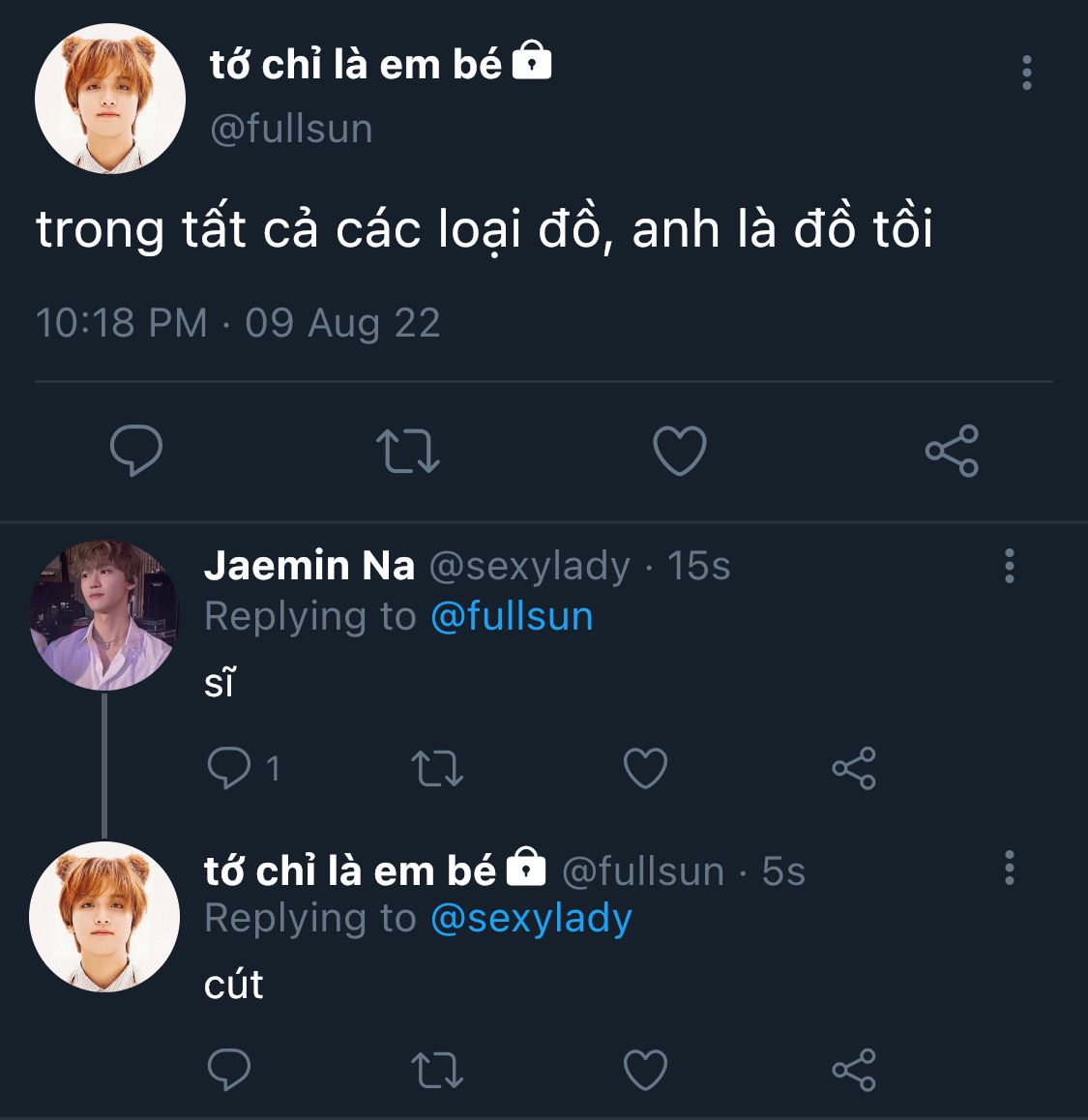Viewport: 1088px width, 1120px height.
Task: Reply to the main tweet by @fullsun
Action: coord(136,451)
